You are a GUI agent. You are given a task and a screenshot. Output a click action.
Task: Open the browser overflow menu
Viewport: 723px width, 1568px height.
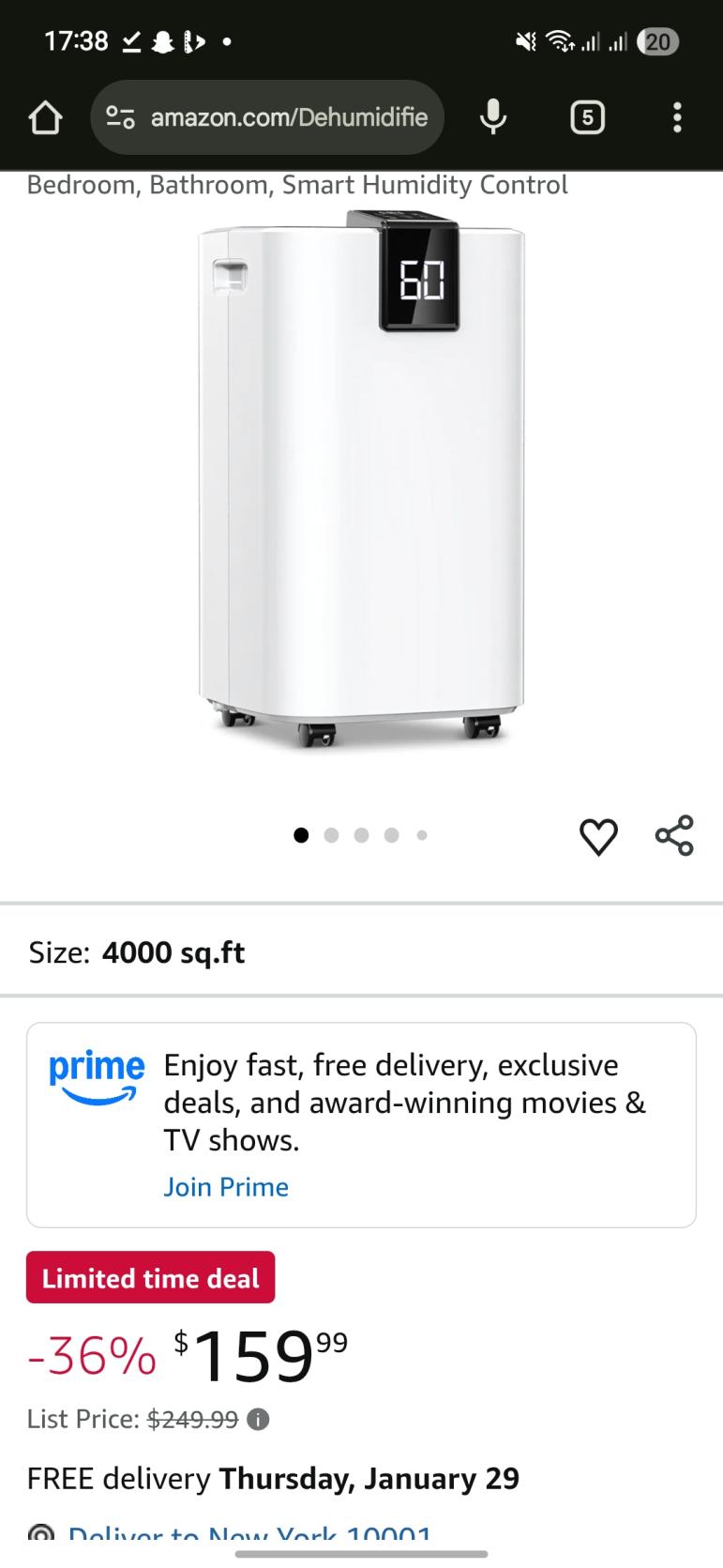[x=677, y=117]
